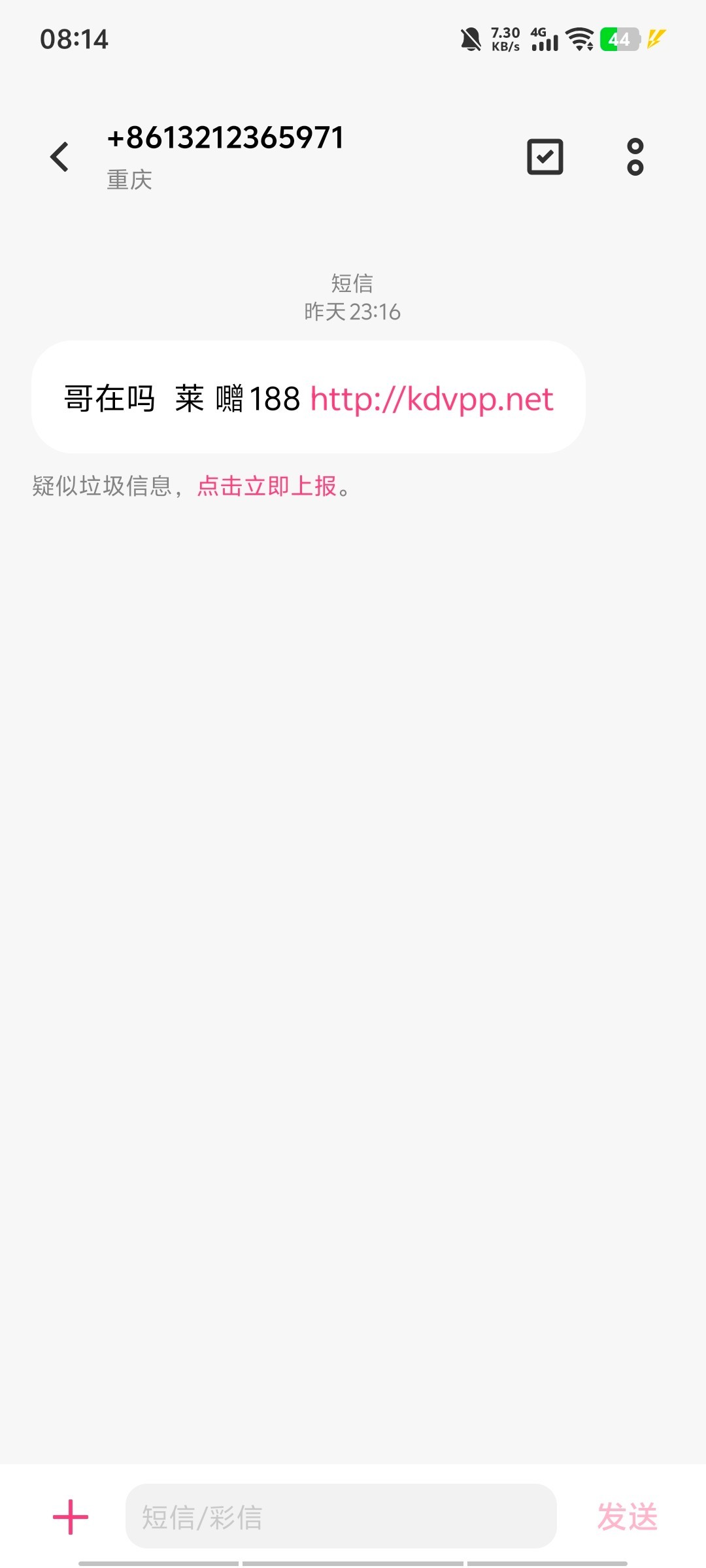Open the plus attachment menu
This screenshot has width=706, height=1568.
pyautogui.click(x=71, y=1516)
